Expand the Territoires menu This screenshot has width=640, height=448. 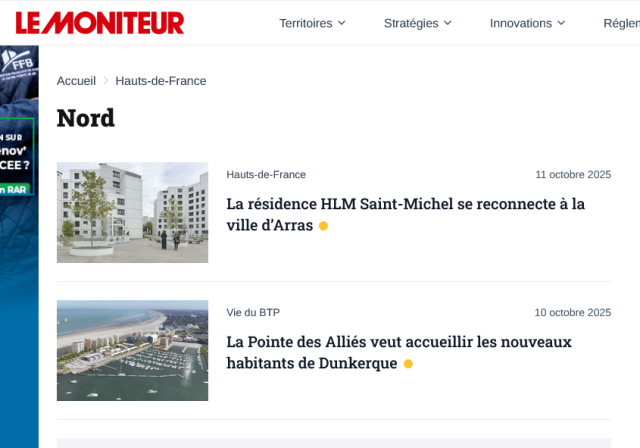pos(312,23)
